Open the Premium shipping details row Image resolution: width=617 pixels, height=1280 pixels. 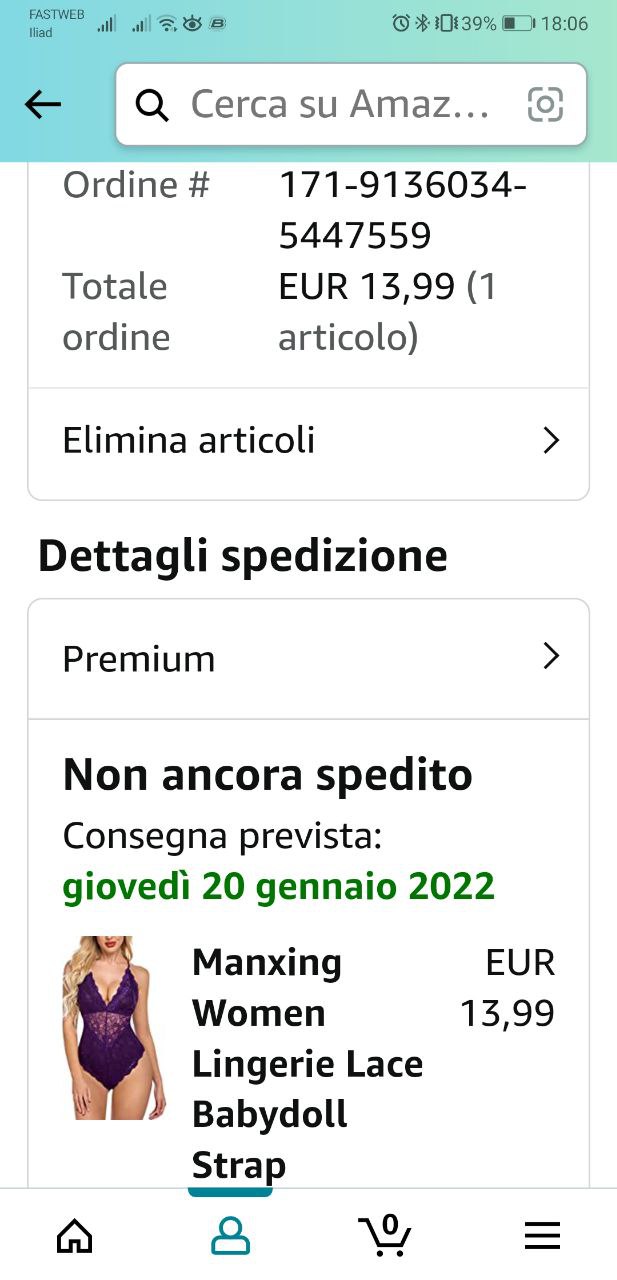point(308,658)
